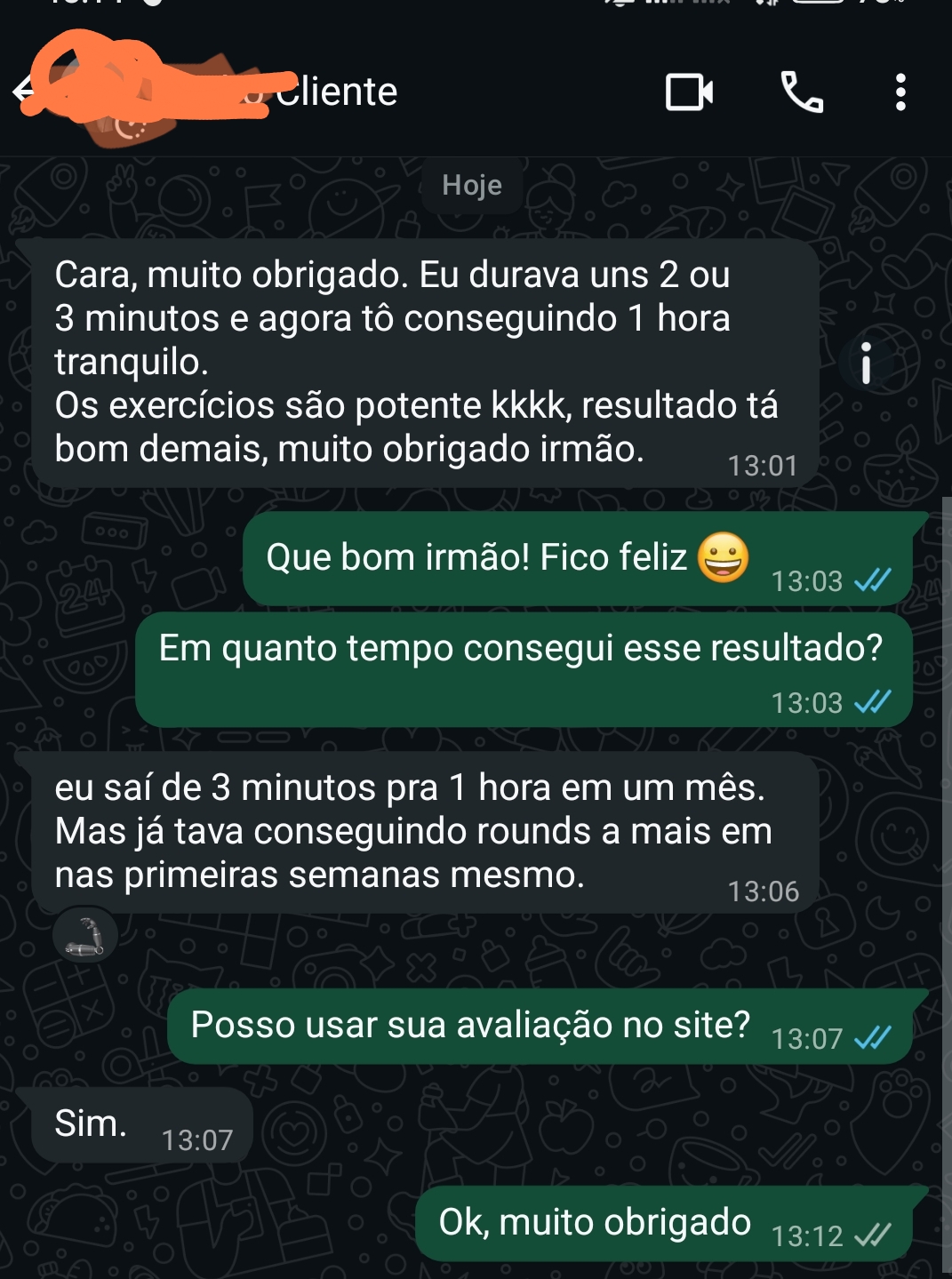Tap the blue read receipts on "Ok, muito obrigado"
This screenshot has height=1279, width=952.
point(869,1236)
